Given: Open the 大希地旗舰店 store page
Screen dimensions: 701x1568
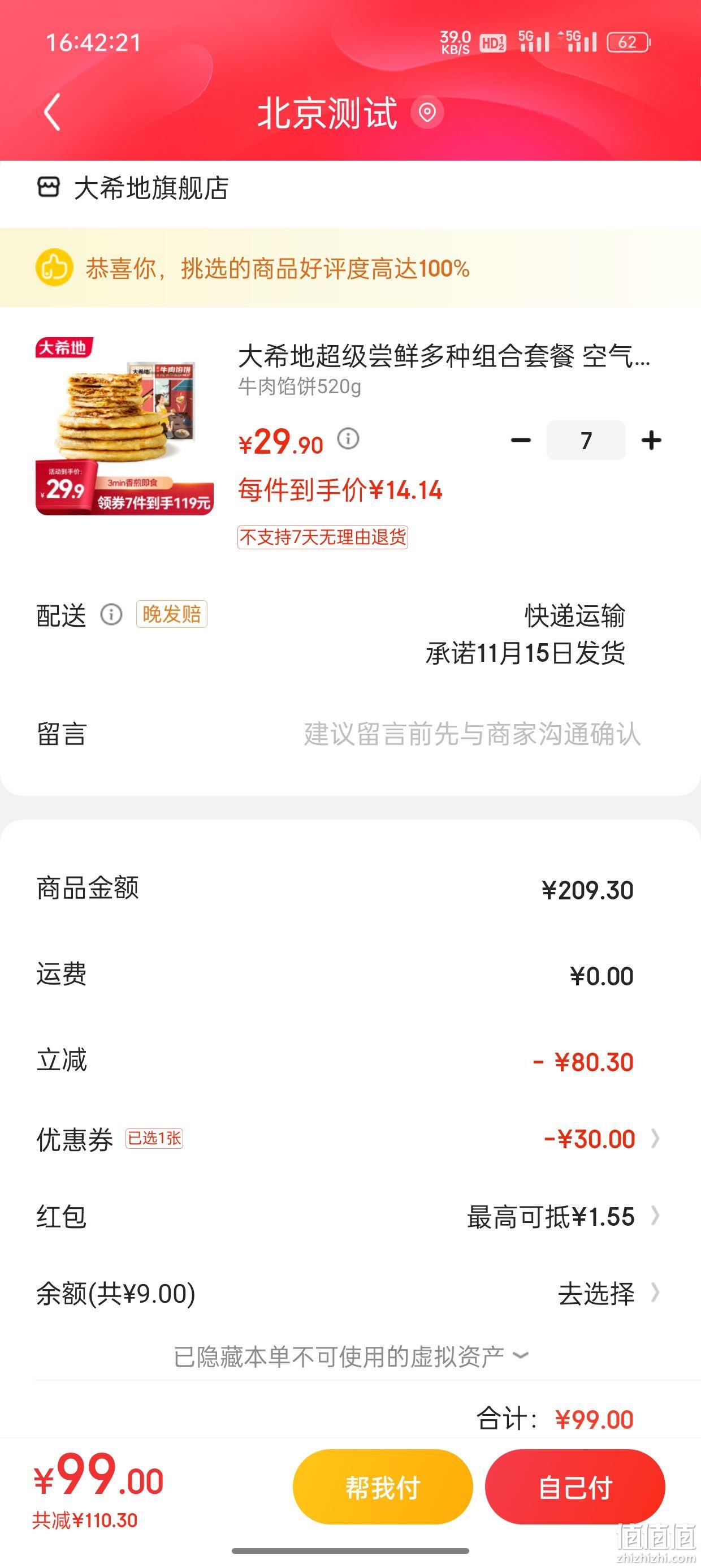Looking at the screenshot, I should [x=133, y=188].
